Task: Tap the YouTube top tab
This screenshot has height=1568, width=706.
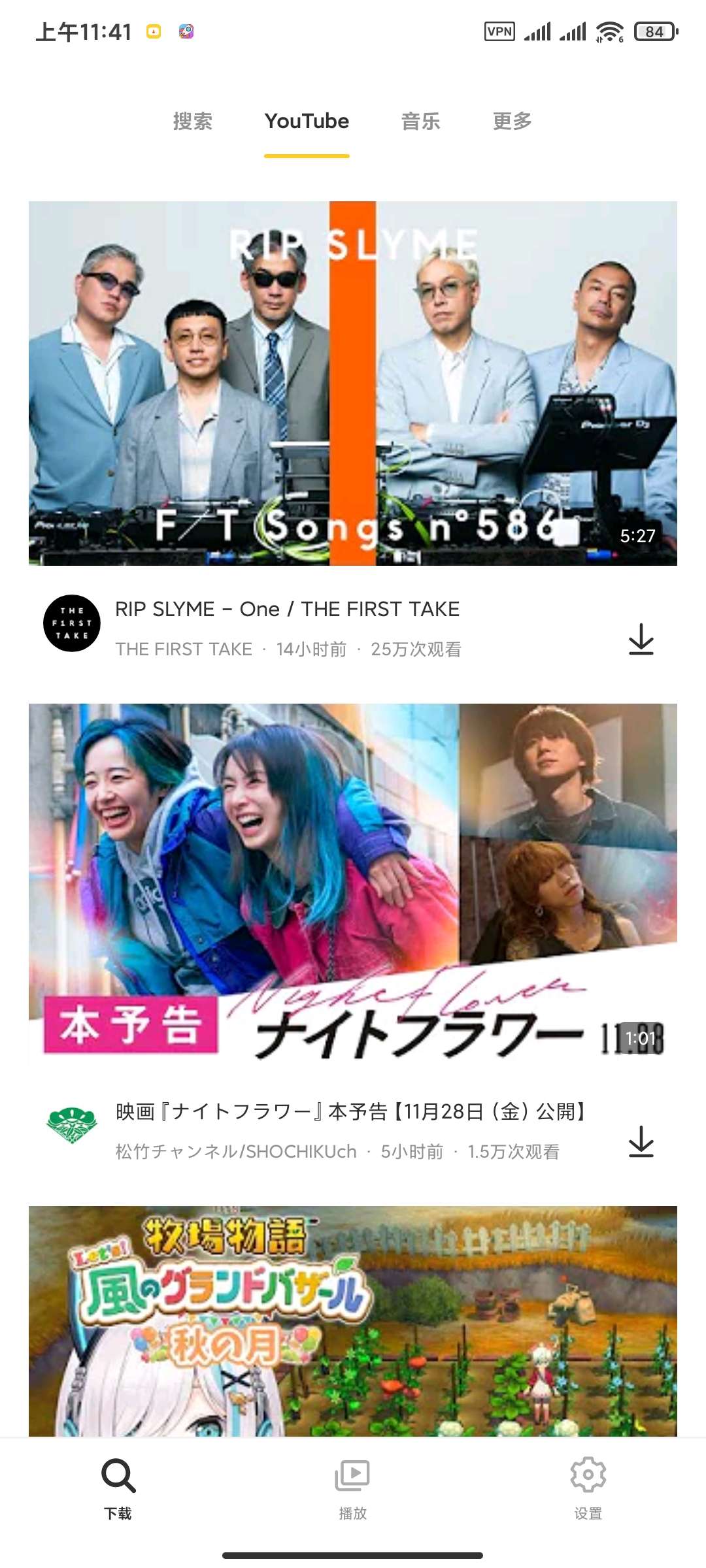Action: pos(307,122)
